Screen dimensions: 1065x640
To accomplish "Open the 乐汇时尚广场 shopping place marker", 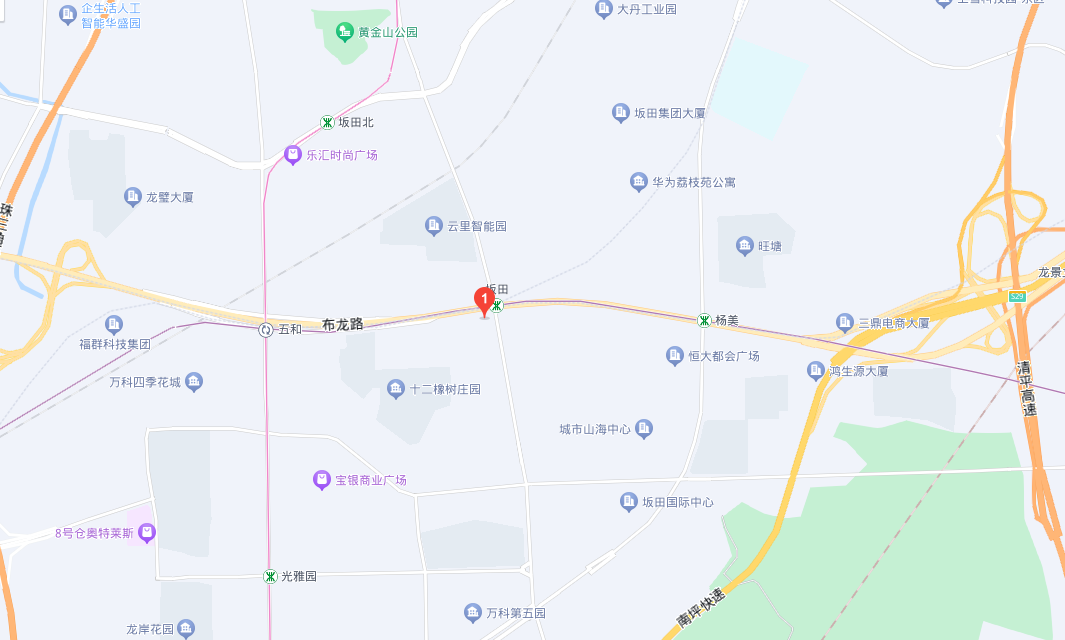I will point(292,155).
